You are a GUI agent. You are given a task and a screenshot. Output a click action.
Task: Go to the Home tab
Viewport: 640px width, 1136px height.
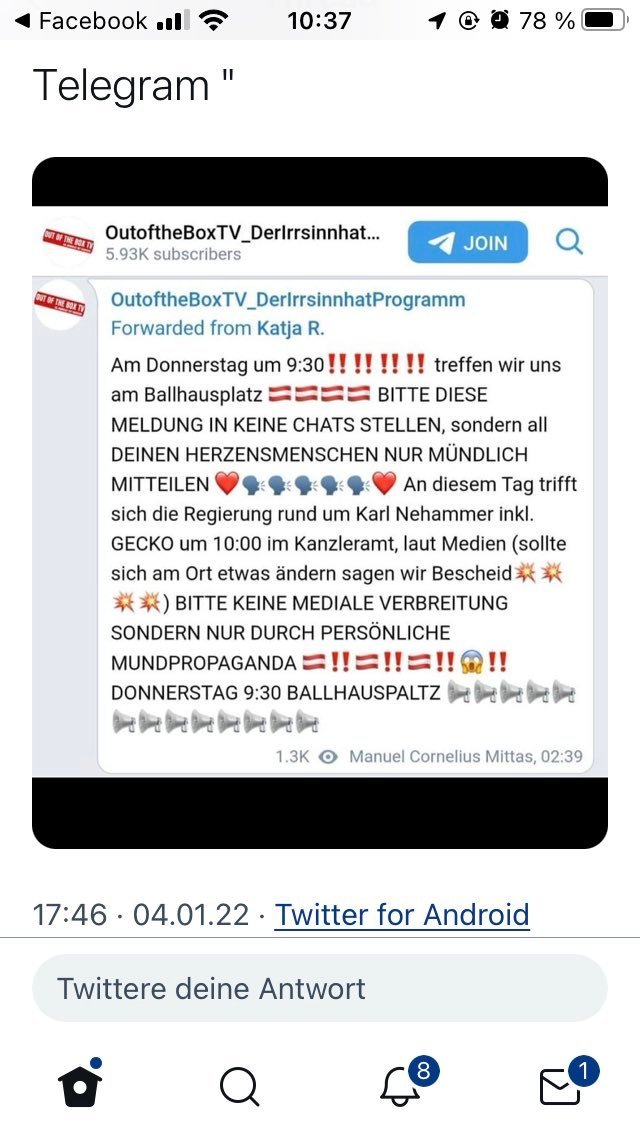click(x=80, y=1084)
